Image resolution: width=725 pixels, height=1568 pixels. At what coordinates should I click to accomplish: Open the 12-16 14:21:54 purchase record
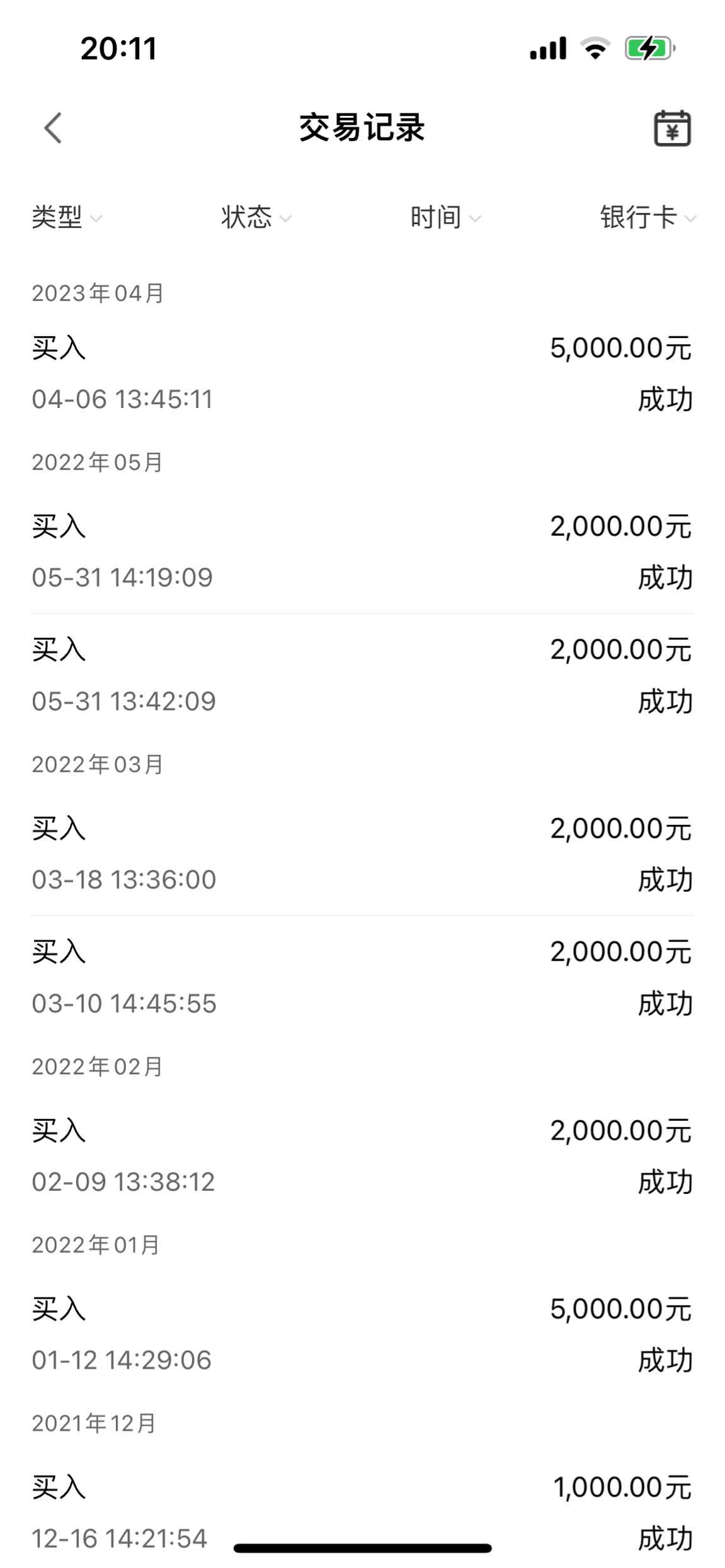coord(362,1513)
